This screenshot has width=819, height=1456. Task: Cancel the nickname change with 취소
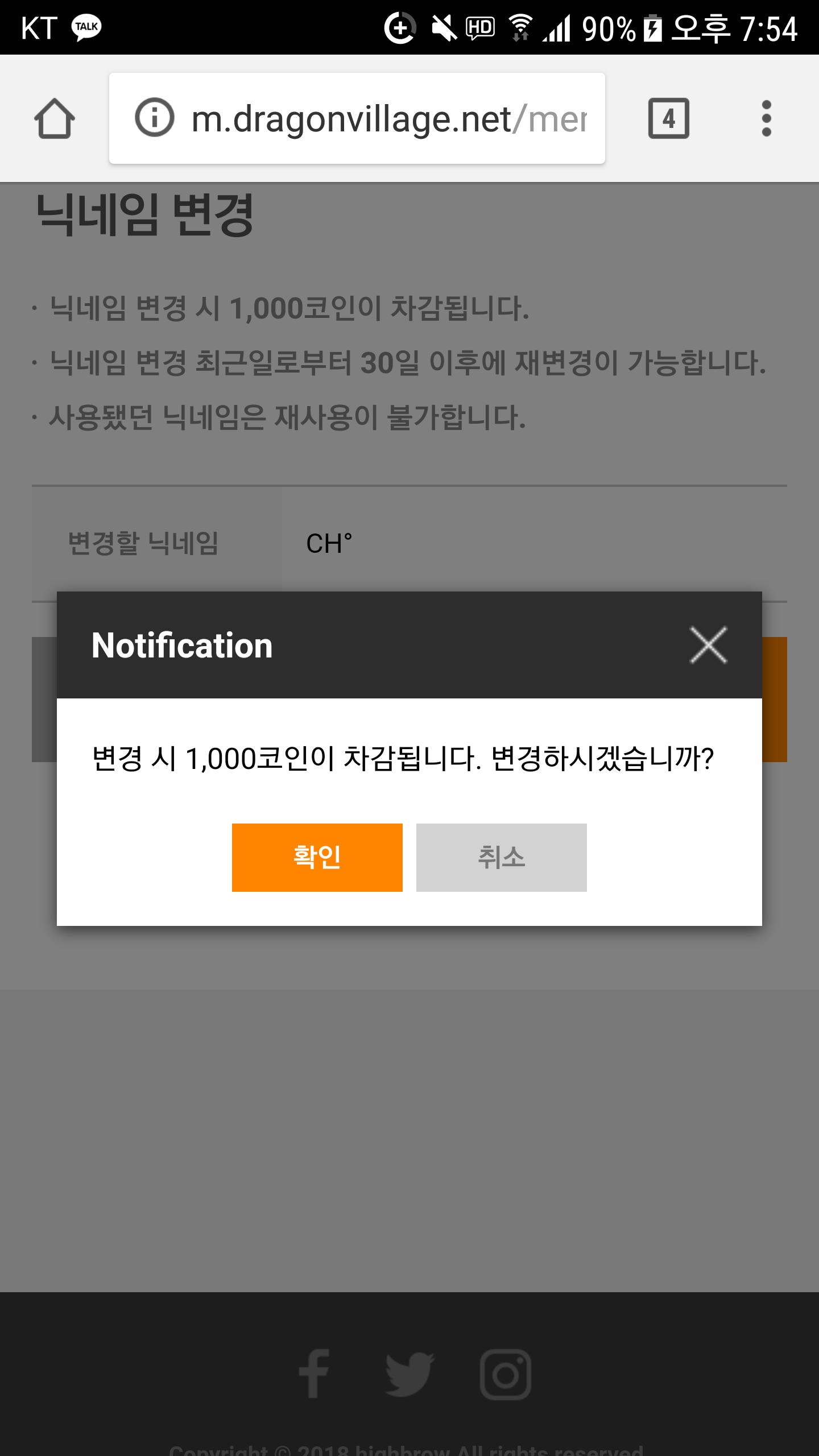[501, 857]
